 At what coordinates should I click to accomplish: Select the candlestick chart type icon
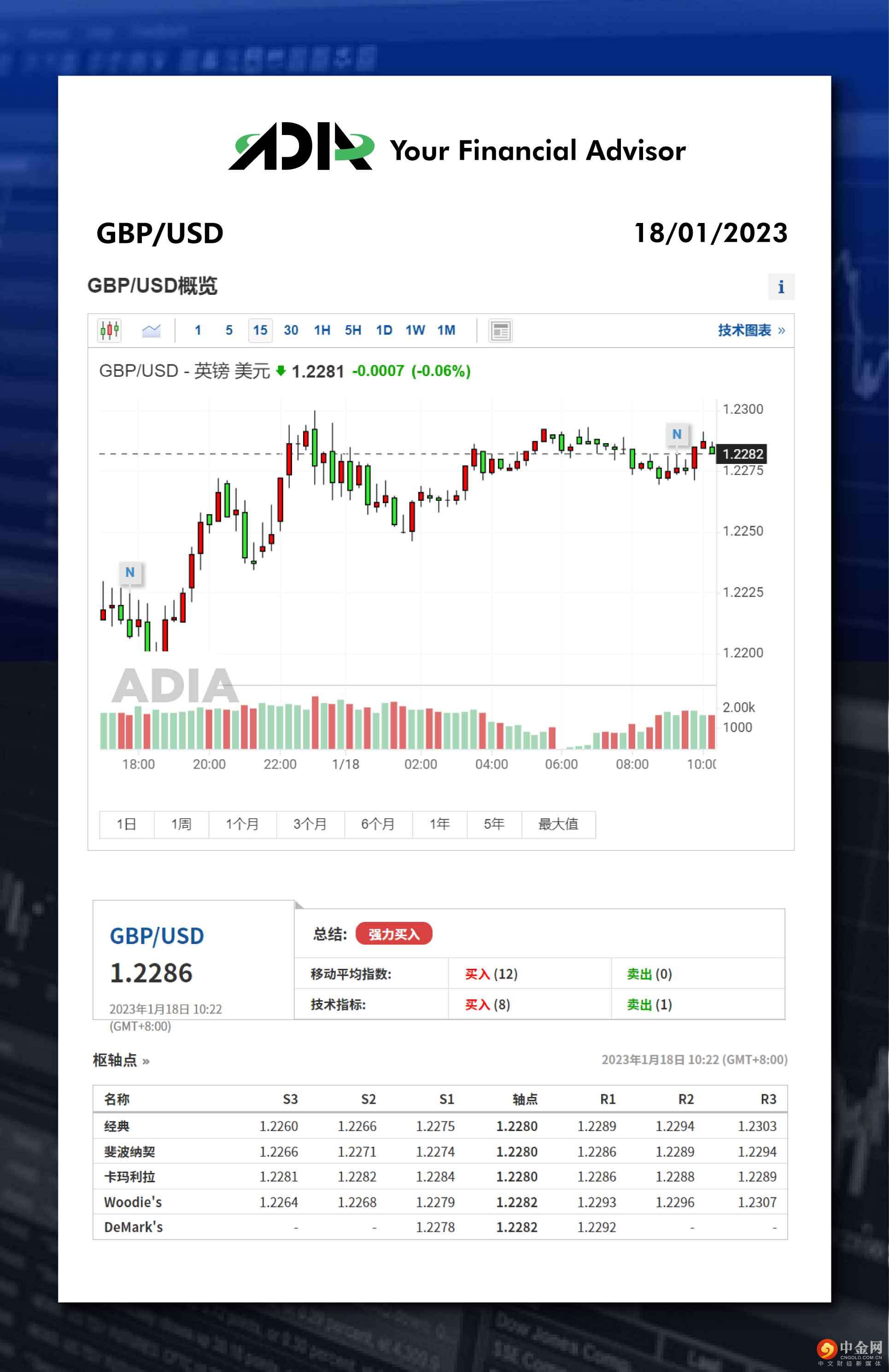(110, 330)
